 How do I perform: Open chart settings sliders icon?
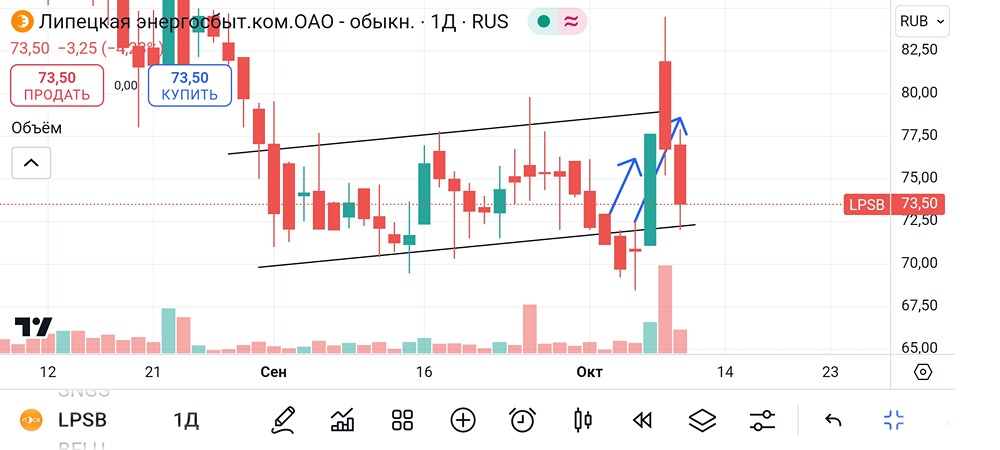(x=762, y=420)
